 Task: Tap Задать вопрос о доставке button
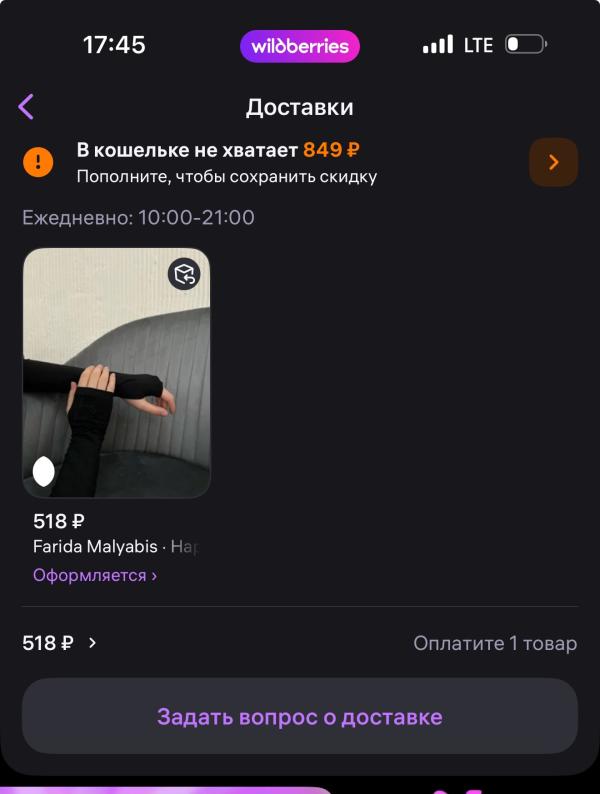coord(300,717)
